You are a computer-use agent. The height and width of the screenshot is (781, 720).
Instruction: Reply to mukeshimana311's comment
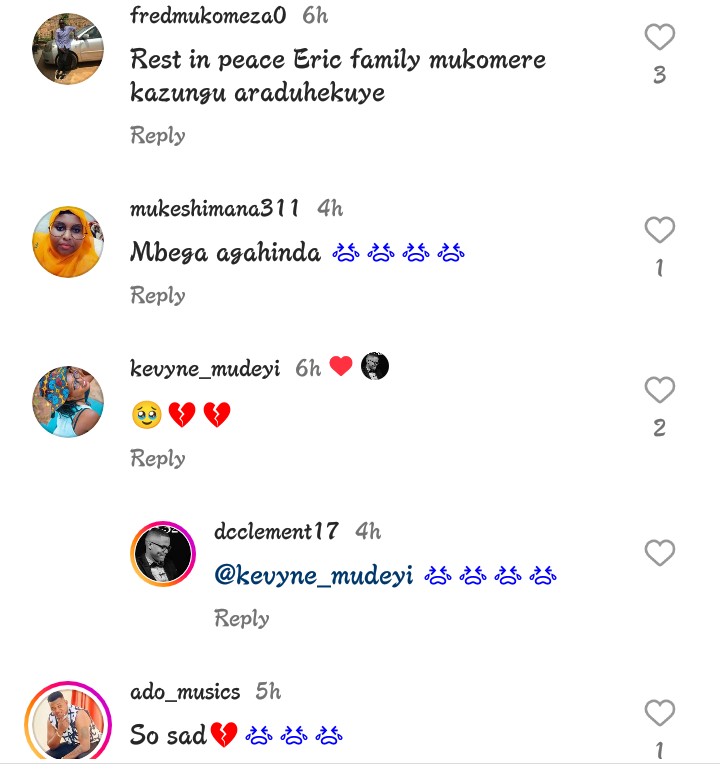[x=158, y=295]
